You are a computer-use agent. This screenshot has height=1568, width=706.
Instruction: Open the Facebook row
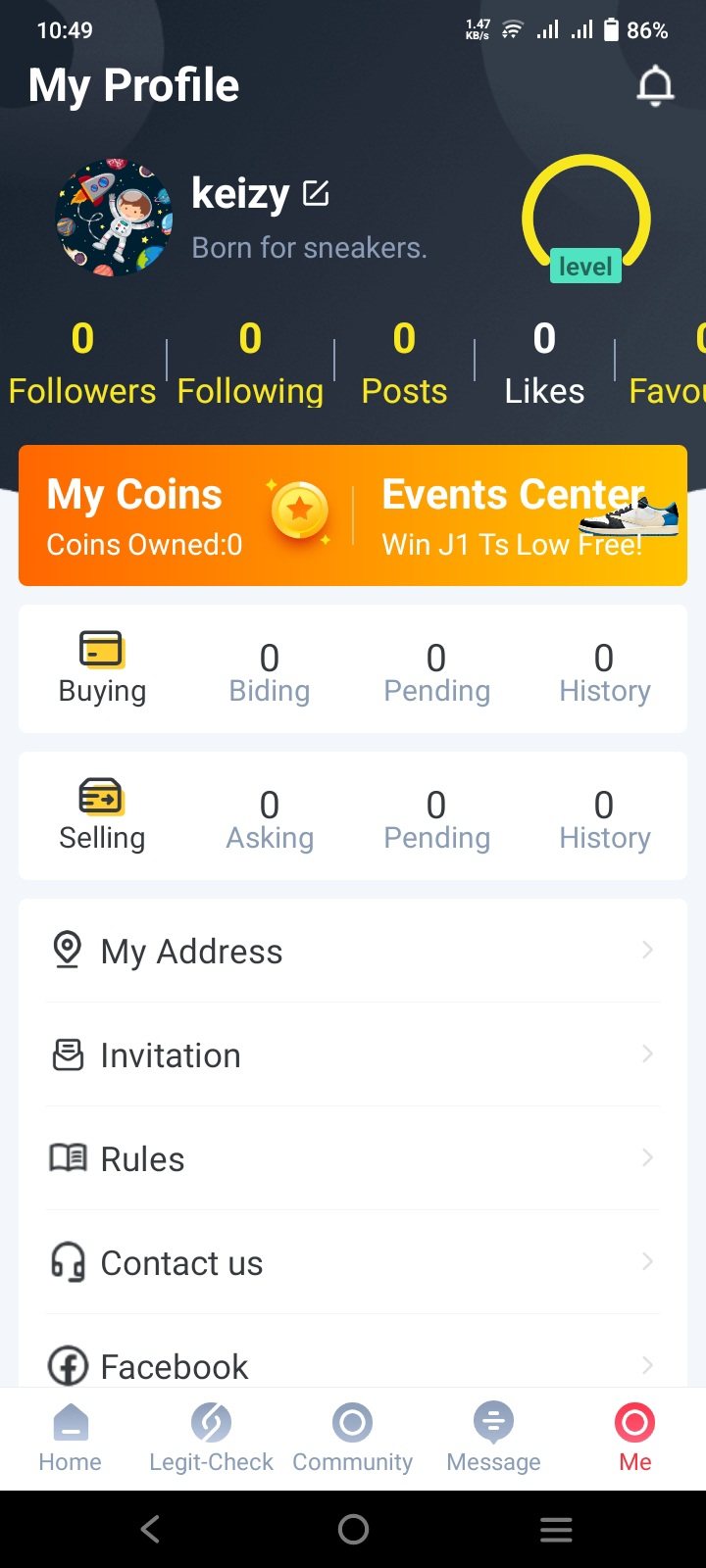tap(353, 1364)
